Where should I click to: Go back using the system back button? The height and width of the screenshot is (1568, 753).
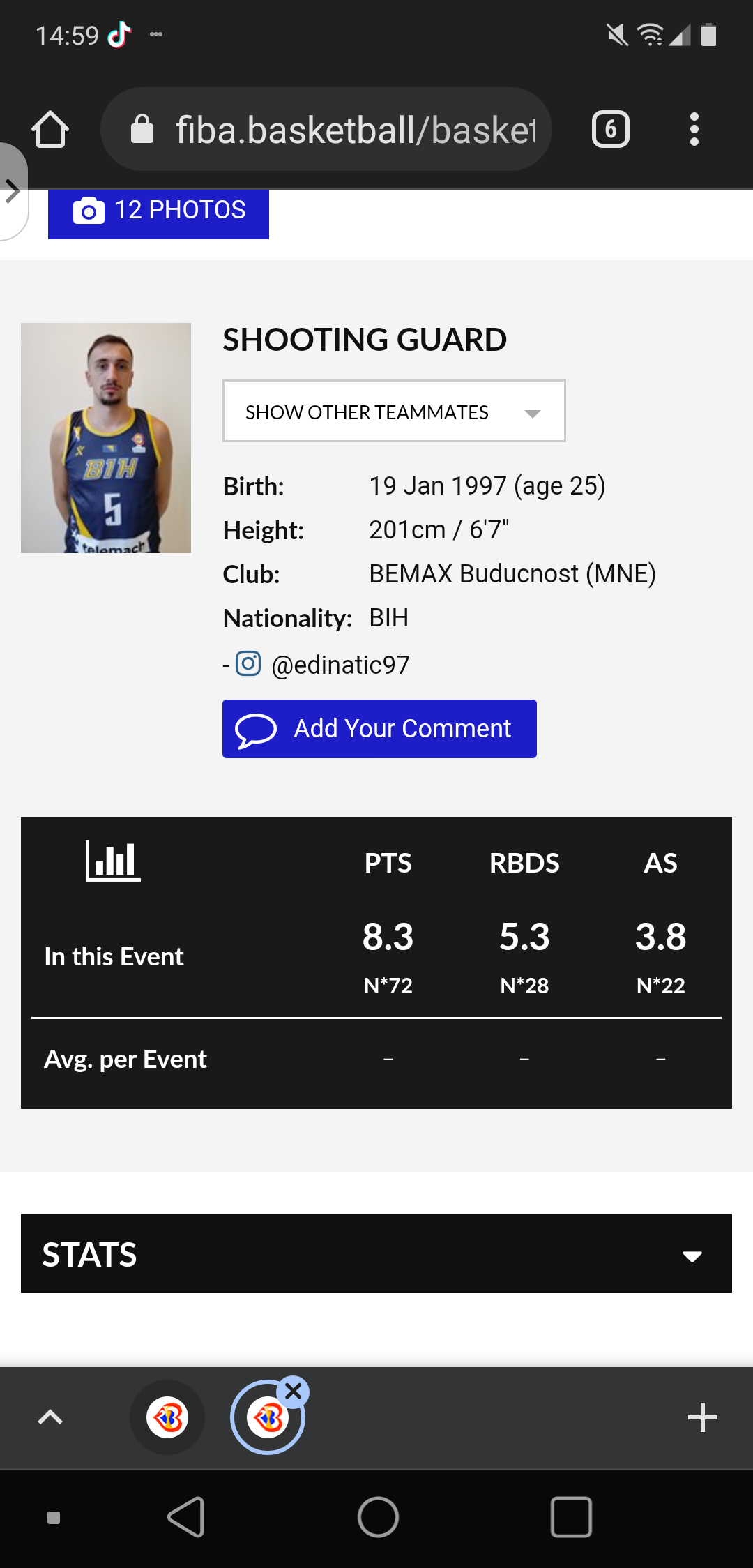click(186, 1517)
